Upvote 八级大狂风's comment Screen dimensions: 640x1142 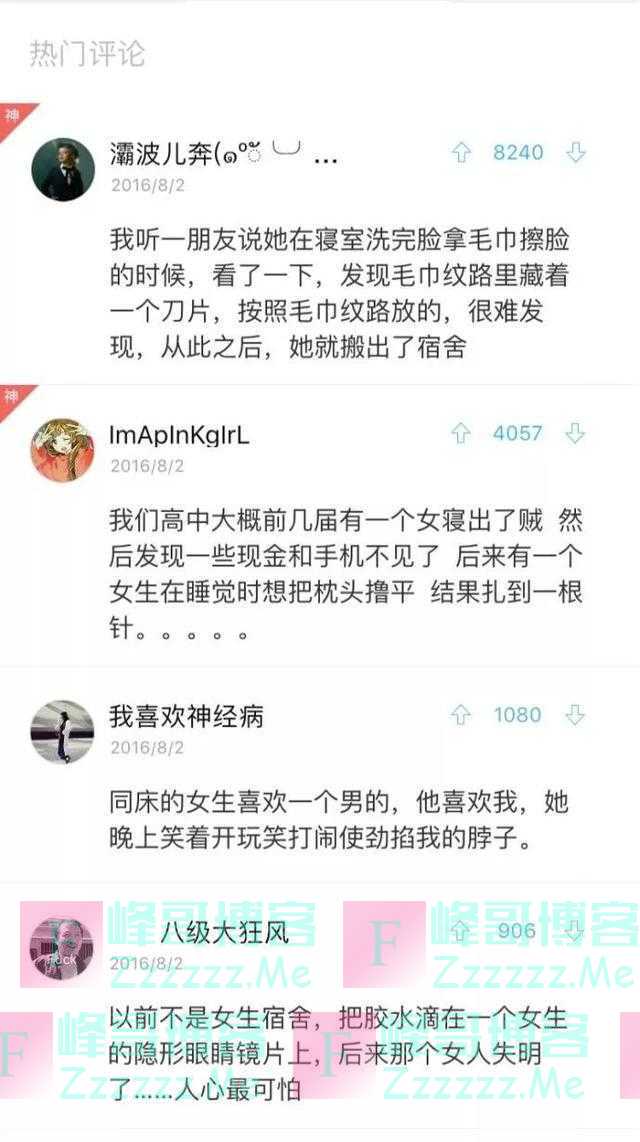pyautogui.click(x=461, y=932)
